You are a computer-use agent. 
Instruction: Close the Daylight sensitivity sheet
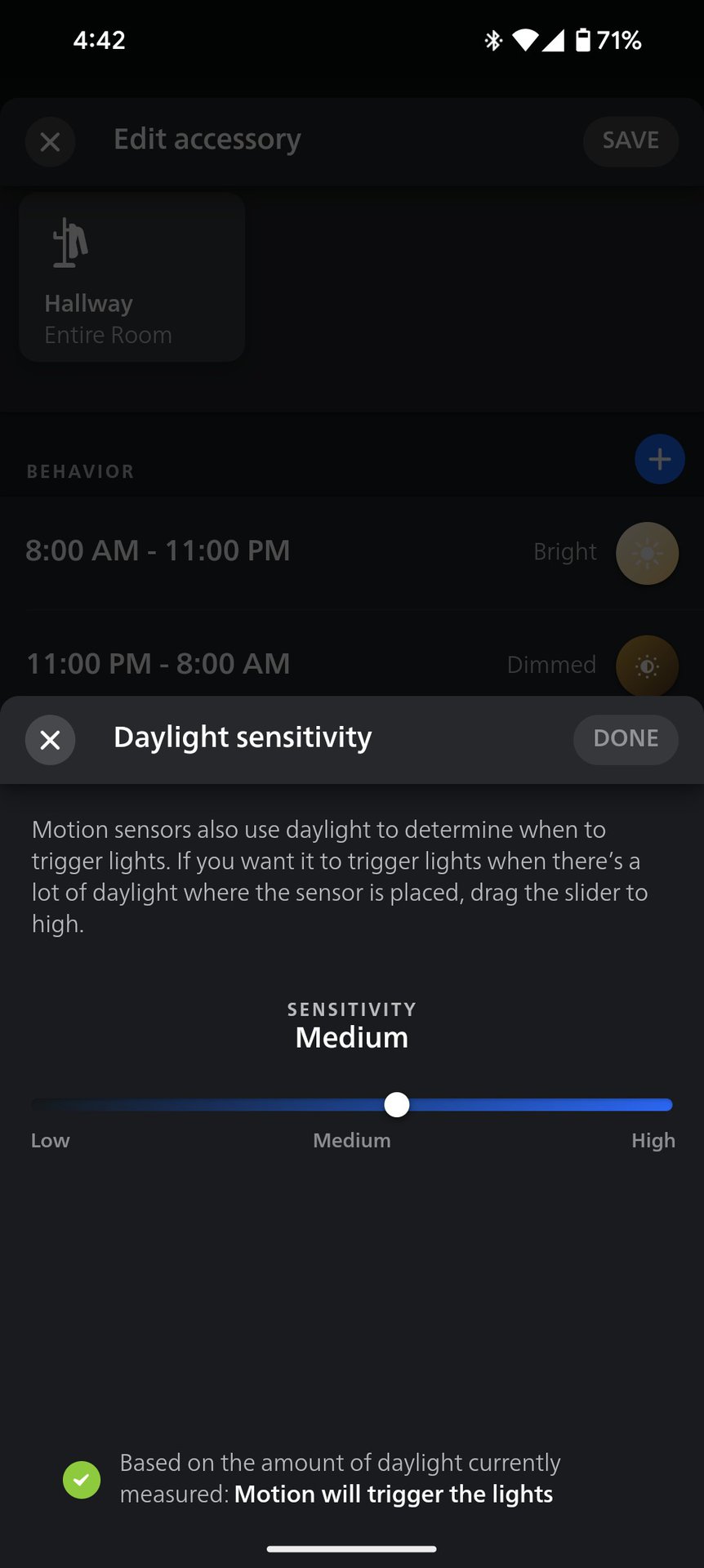(x=50, y=740)
